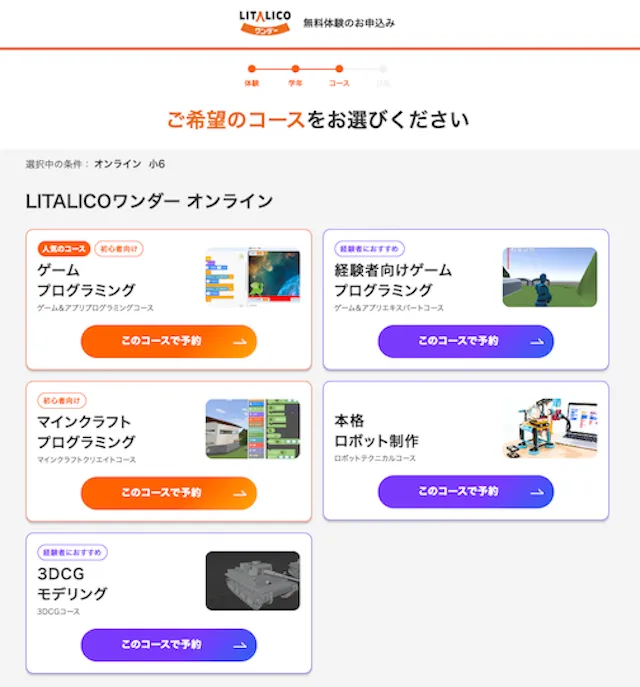
Task: Reserve the ゲームプログラミング course
Action: tap(169, 341)
